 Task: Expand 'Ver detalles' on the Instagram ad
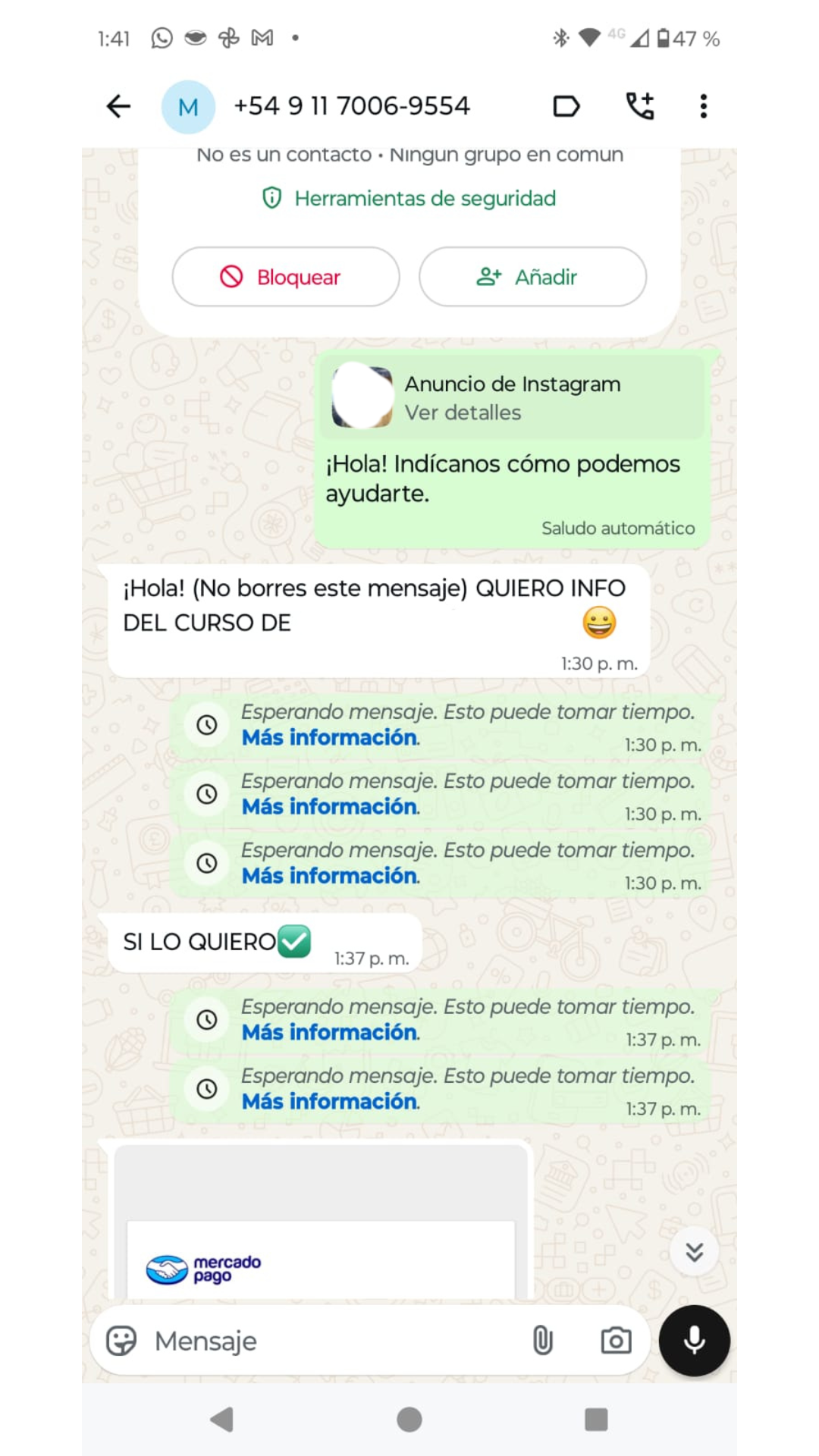tap(463, 413)
